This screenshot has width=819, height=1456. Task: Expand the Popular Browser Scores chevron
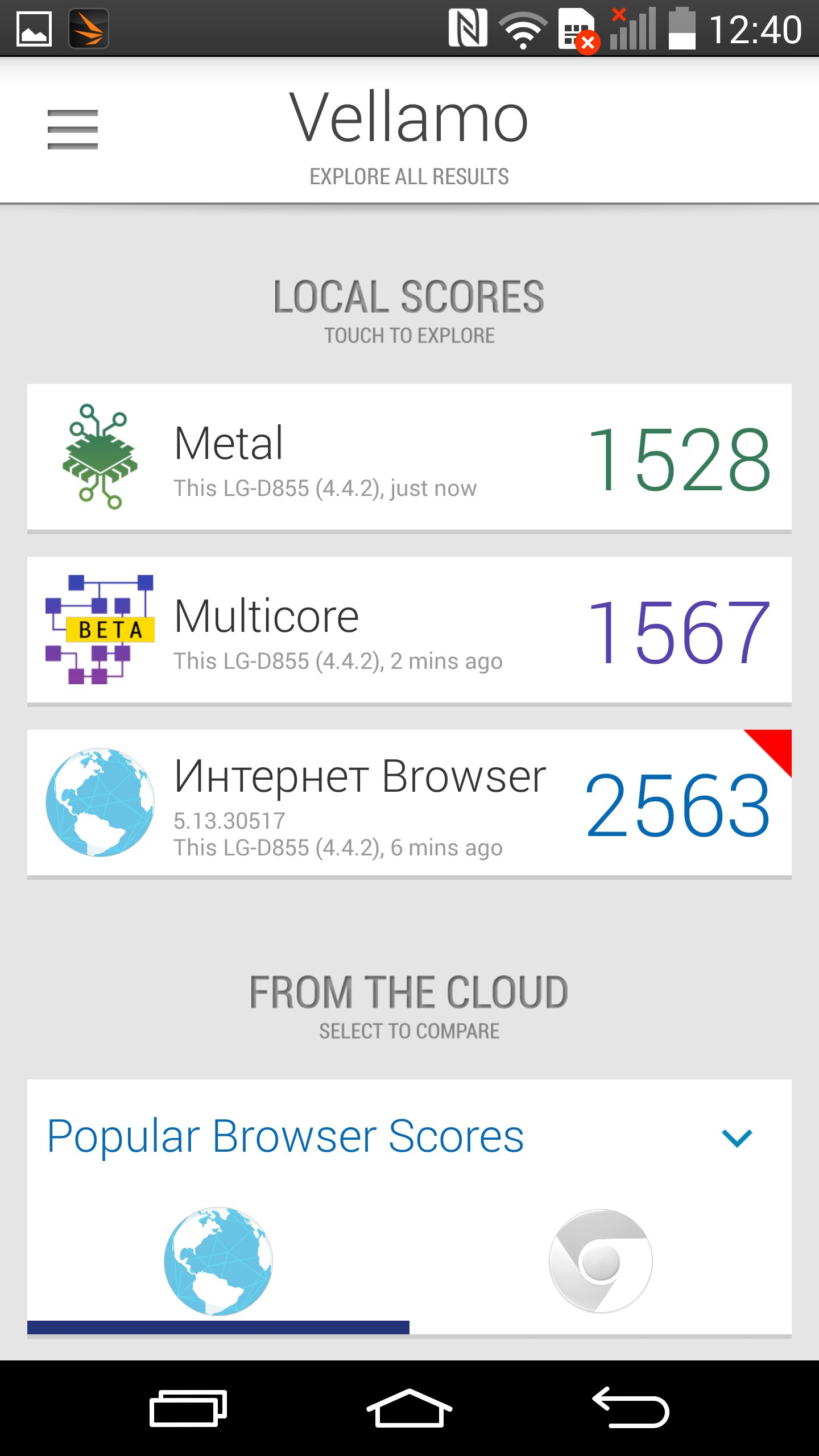click(x=736, y=1137)
